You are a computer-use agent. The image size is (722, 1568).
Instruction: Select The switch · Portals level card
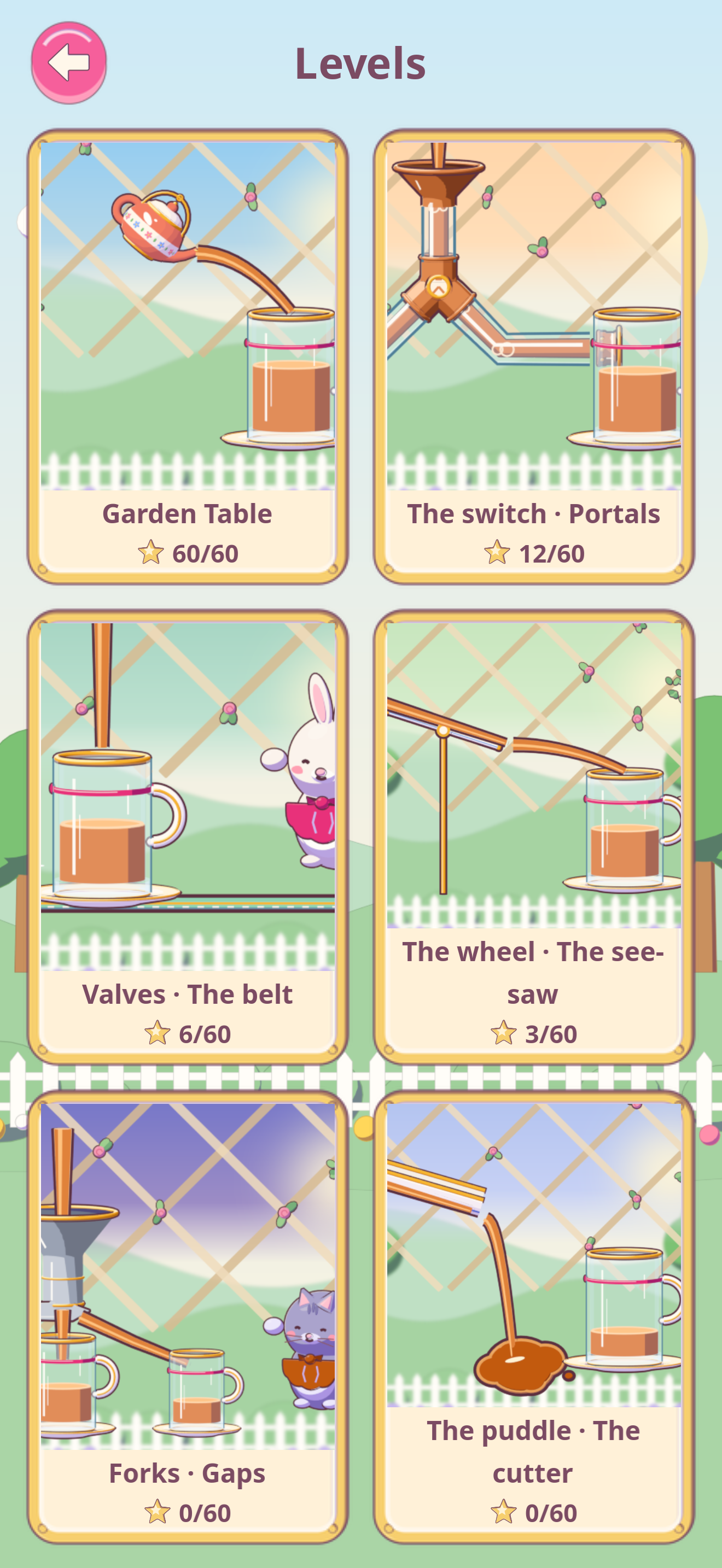click(x=534, y=356)
